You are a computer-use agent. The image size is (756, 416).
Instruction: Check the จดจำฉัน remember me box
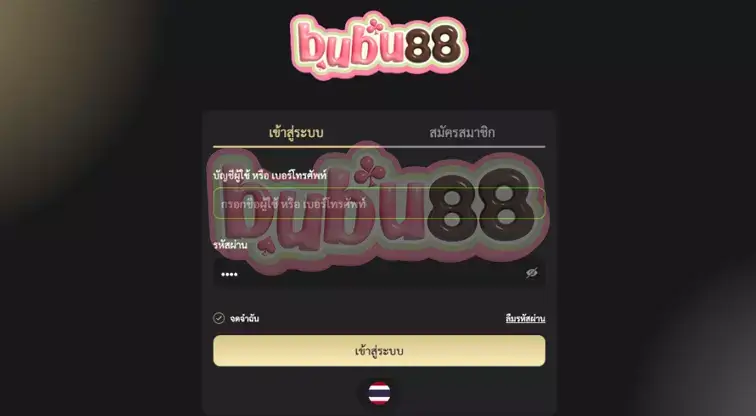pyautogui.click(x=219, y=318)
